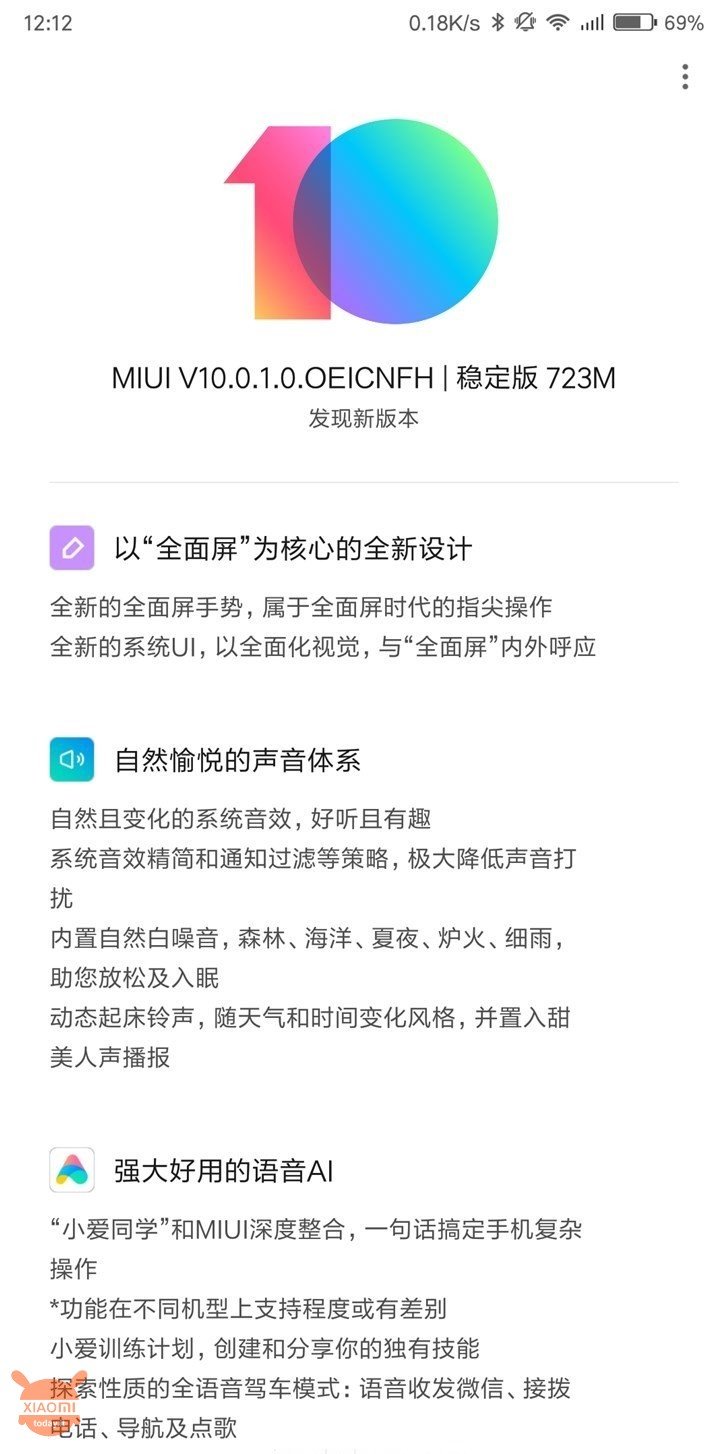Open the three-dot overflow menu
Image resolution: width=722 pixels, height=1454 pixels.
tap(685, 77)
